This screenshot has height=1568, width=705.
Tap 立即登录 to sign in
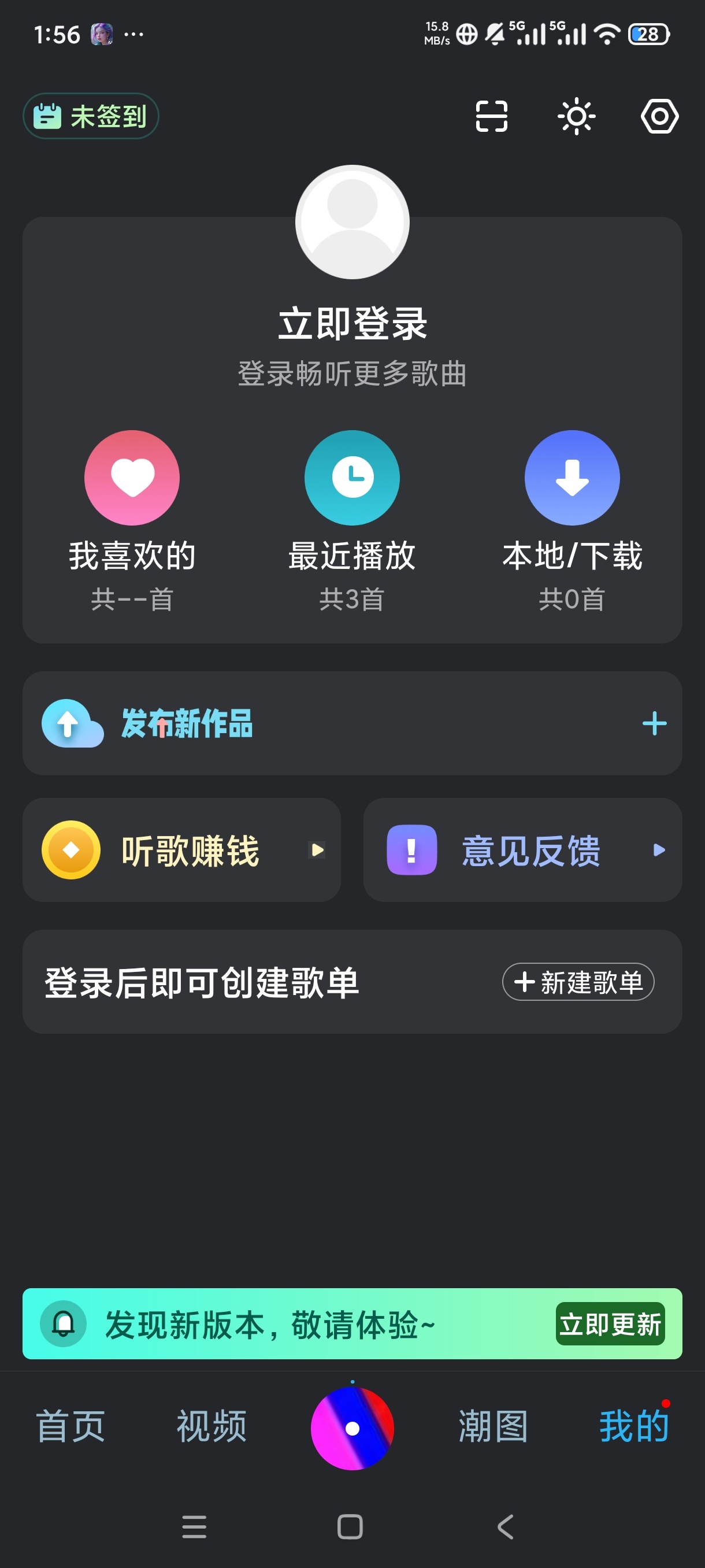point(353,323)
